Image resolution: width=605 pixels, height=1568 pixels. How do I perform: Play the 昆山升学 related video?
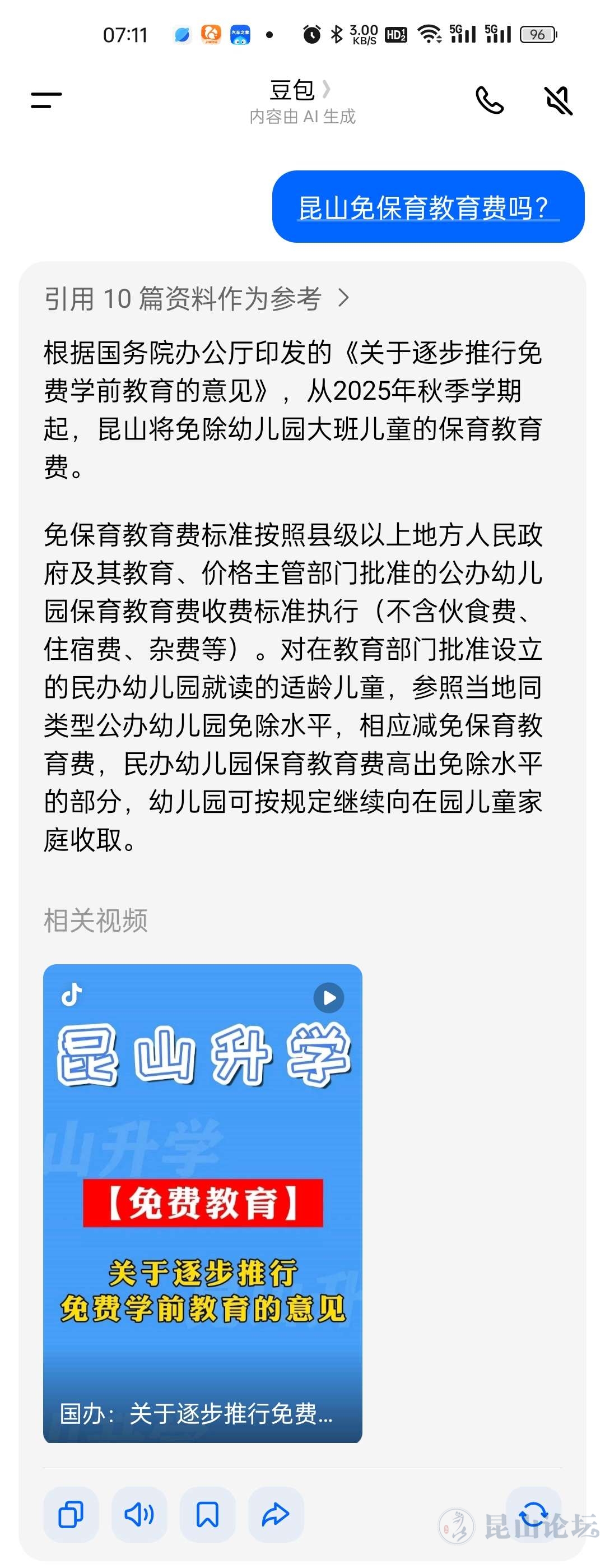(x=202, y=1203)
